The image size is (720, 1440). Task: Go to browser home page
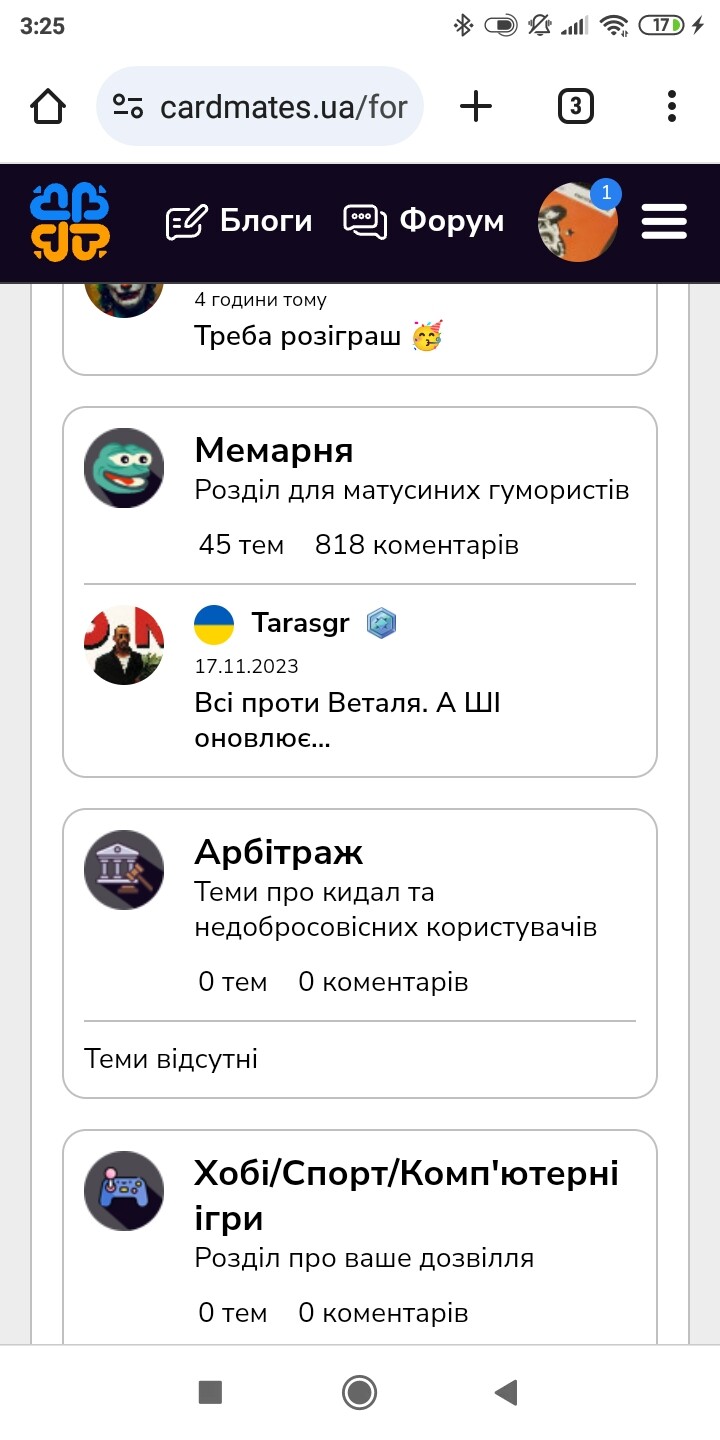(48, 106)
